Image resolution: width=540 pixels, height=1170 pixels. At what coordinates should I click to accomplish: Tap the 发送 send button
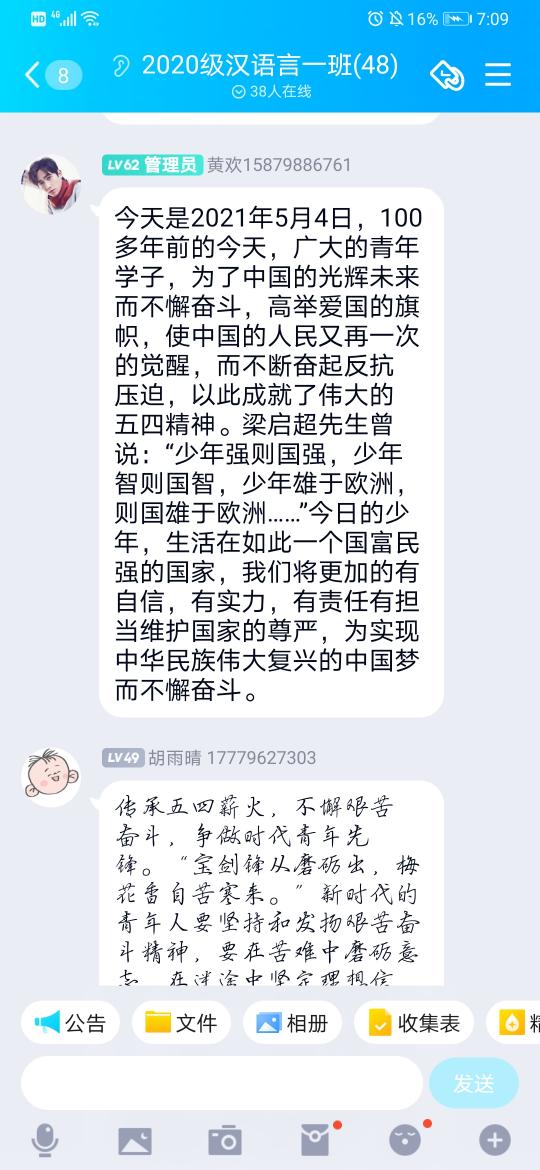tap(474, 1083)
